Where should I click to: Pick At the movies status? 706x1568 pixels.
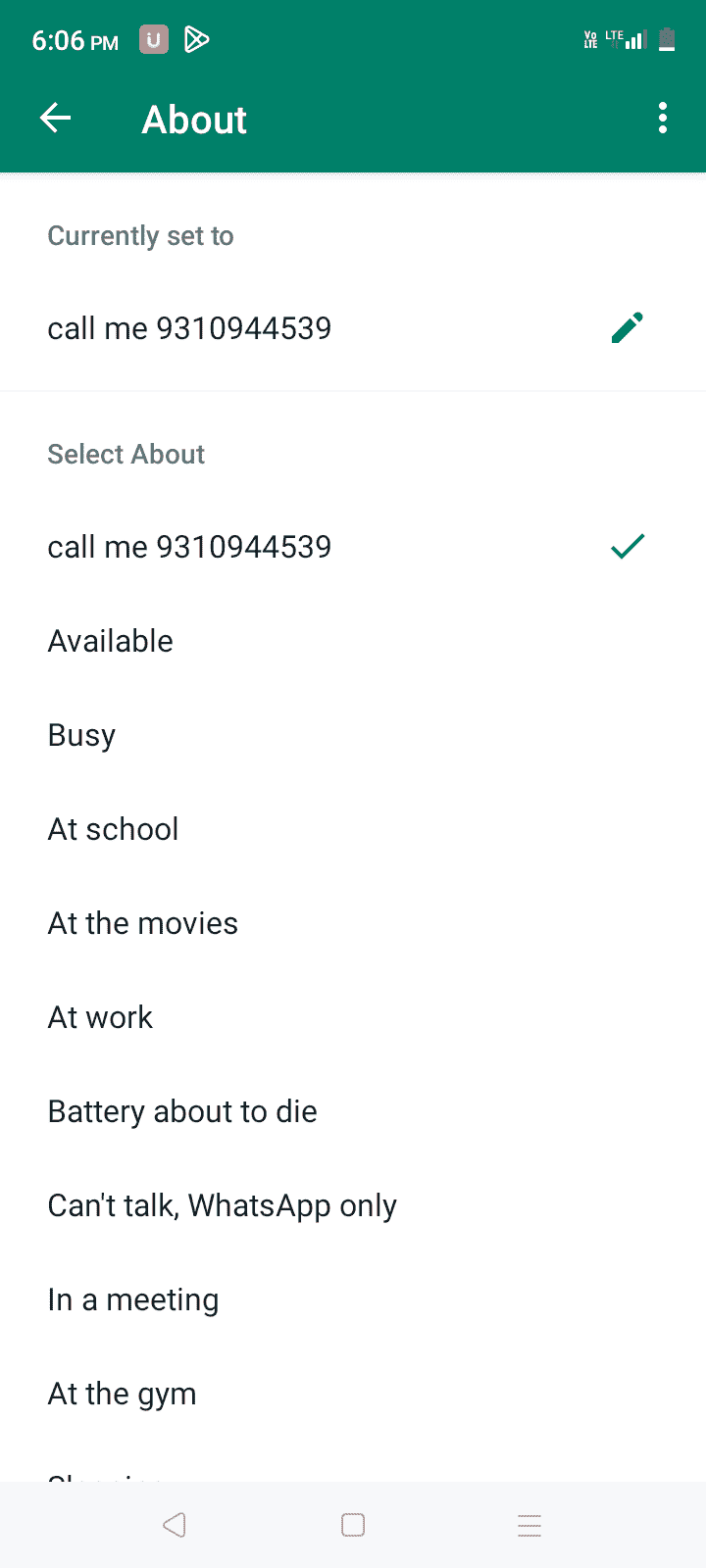[x=143, y=923]
